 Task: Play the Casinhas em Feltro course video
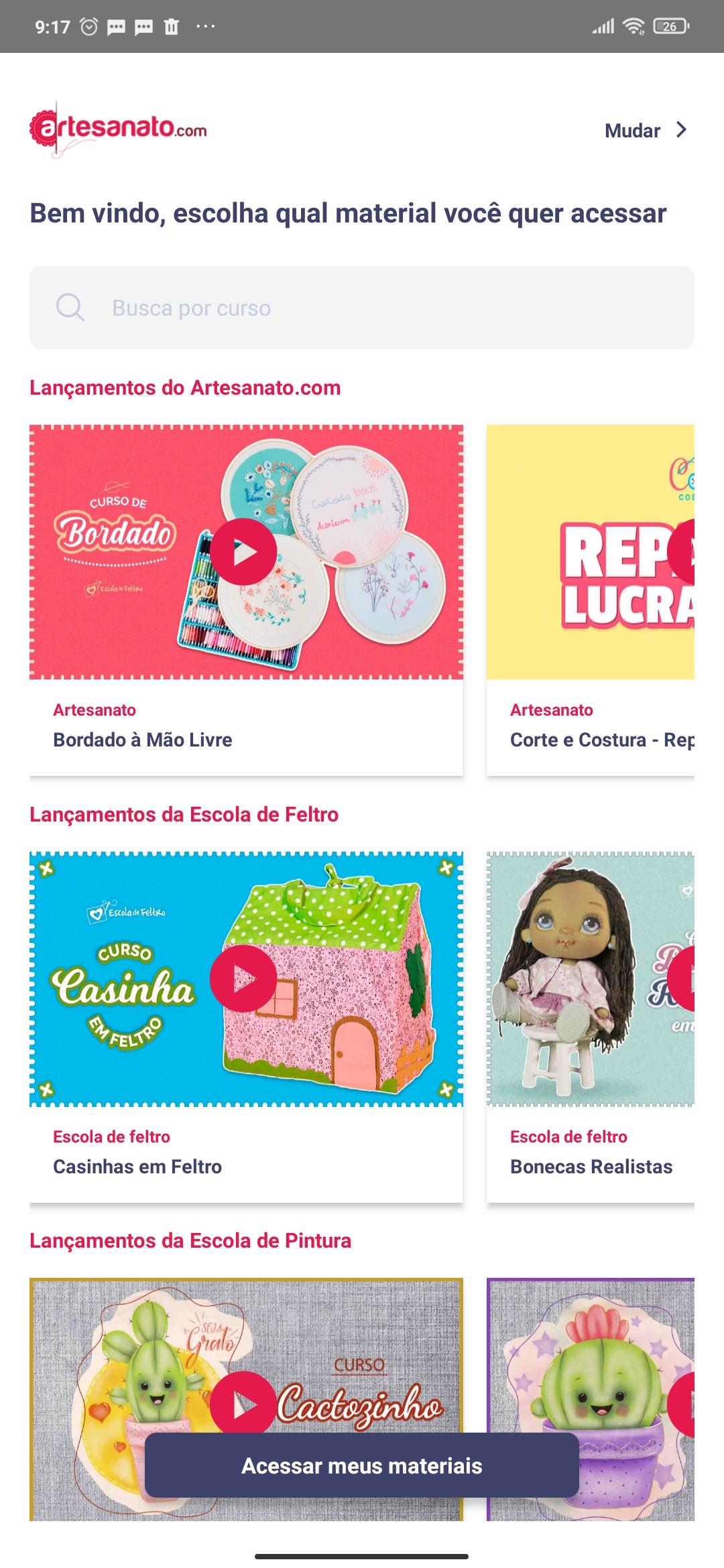[243, 978]
